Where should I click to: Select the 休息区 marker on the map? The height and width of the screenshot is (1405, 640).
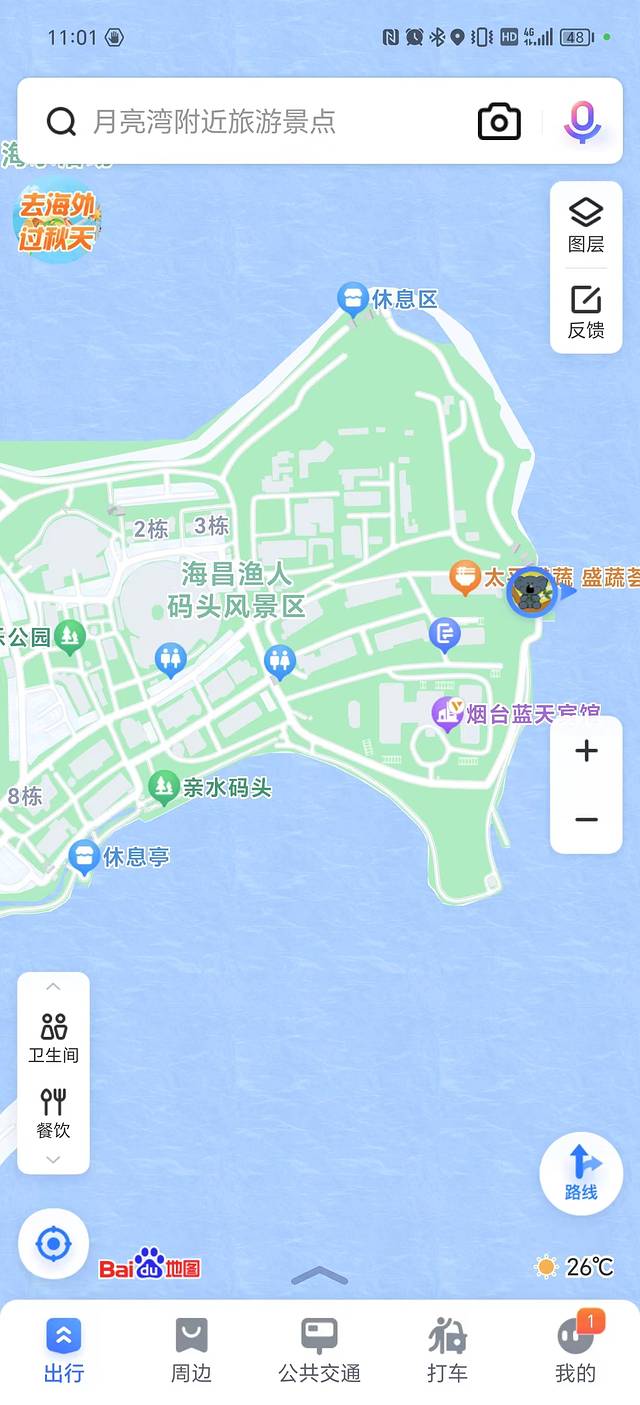tap(353, 298)
